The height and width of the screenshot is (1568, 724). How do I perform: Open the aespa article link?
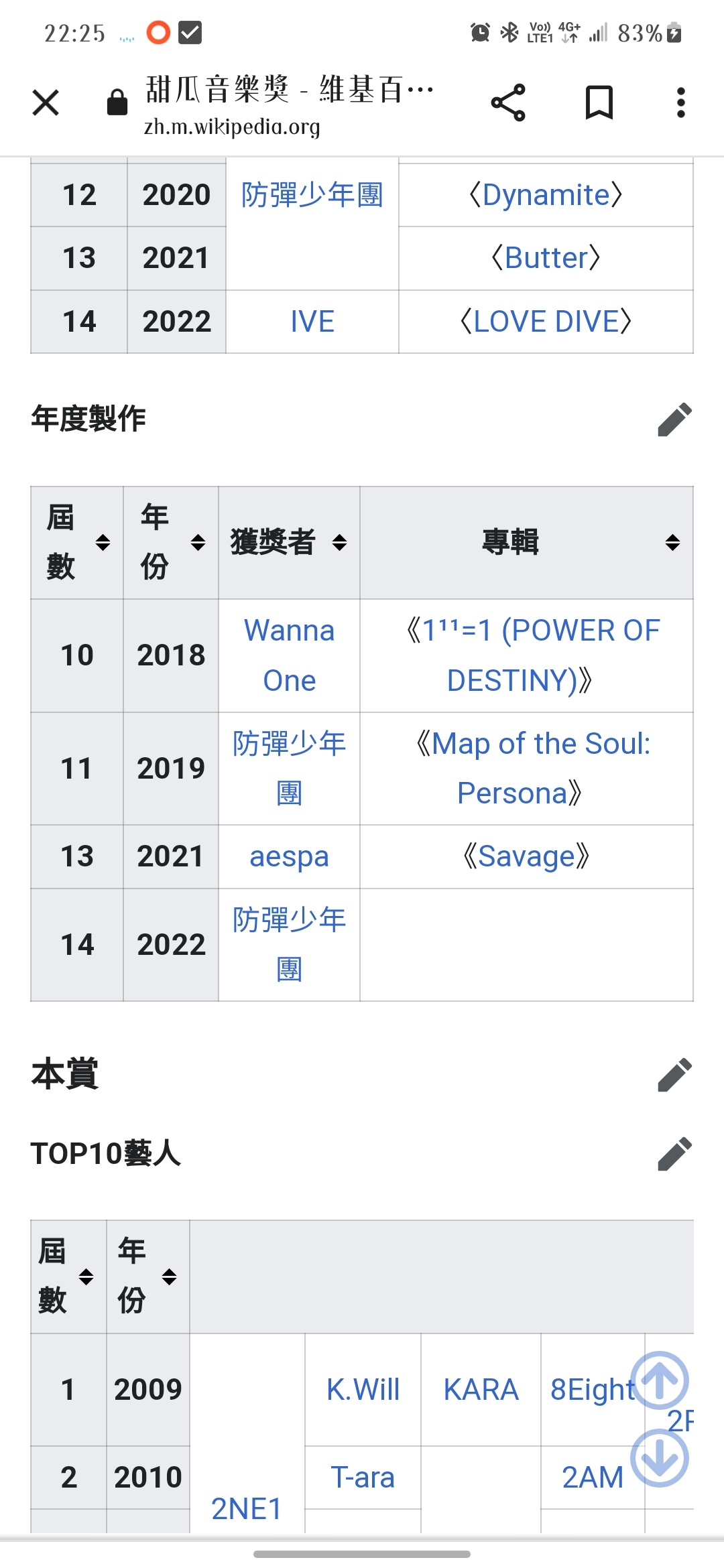click(289, 856)
